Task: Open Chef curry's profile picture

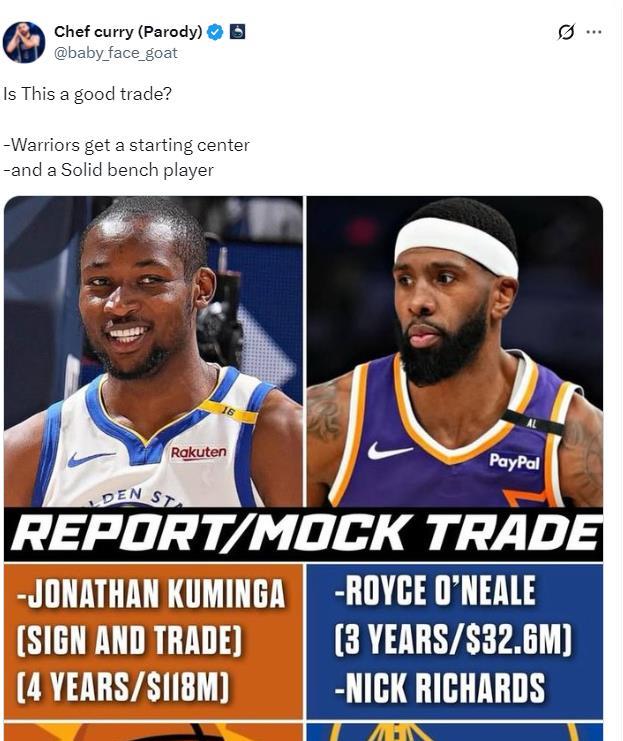Action: 24,42
